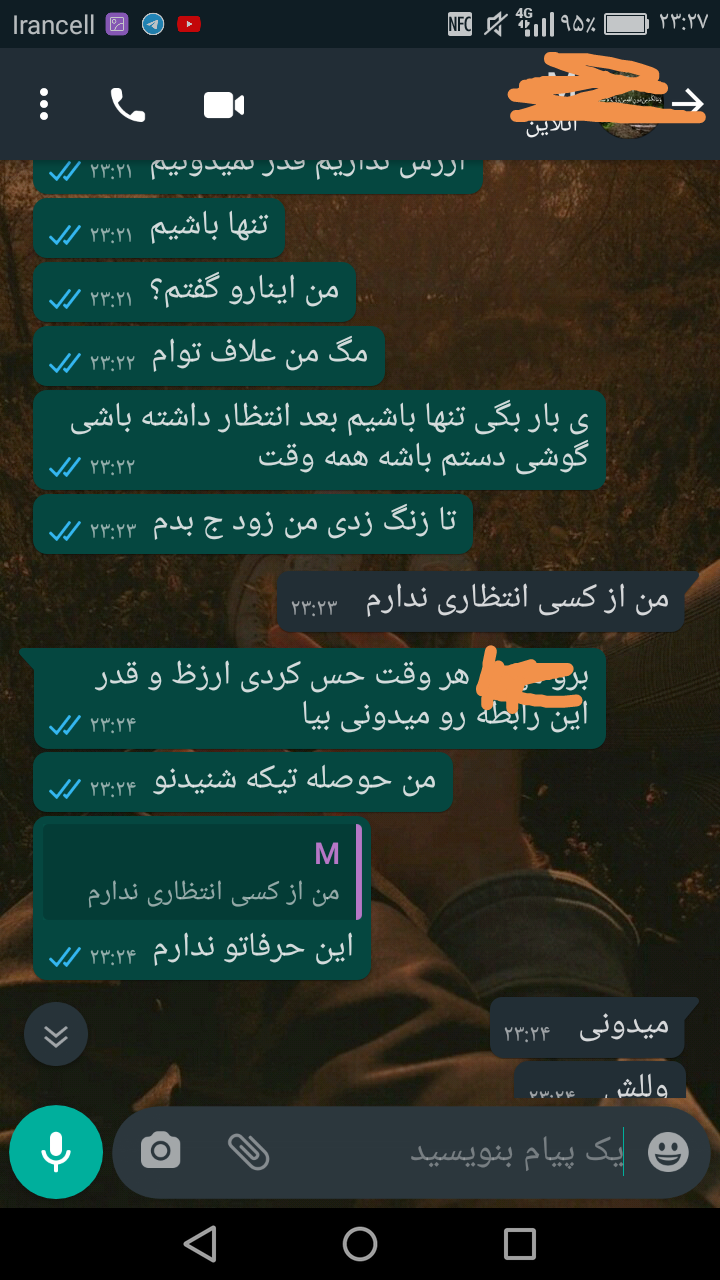Go back using the header arrow
The width and height of the screenshot is (720, 1280).
pos(688,103)
